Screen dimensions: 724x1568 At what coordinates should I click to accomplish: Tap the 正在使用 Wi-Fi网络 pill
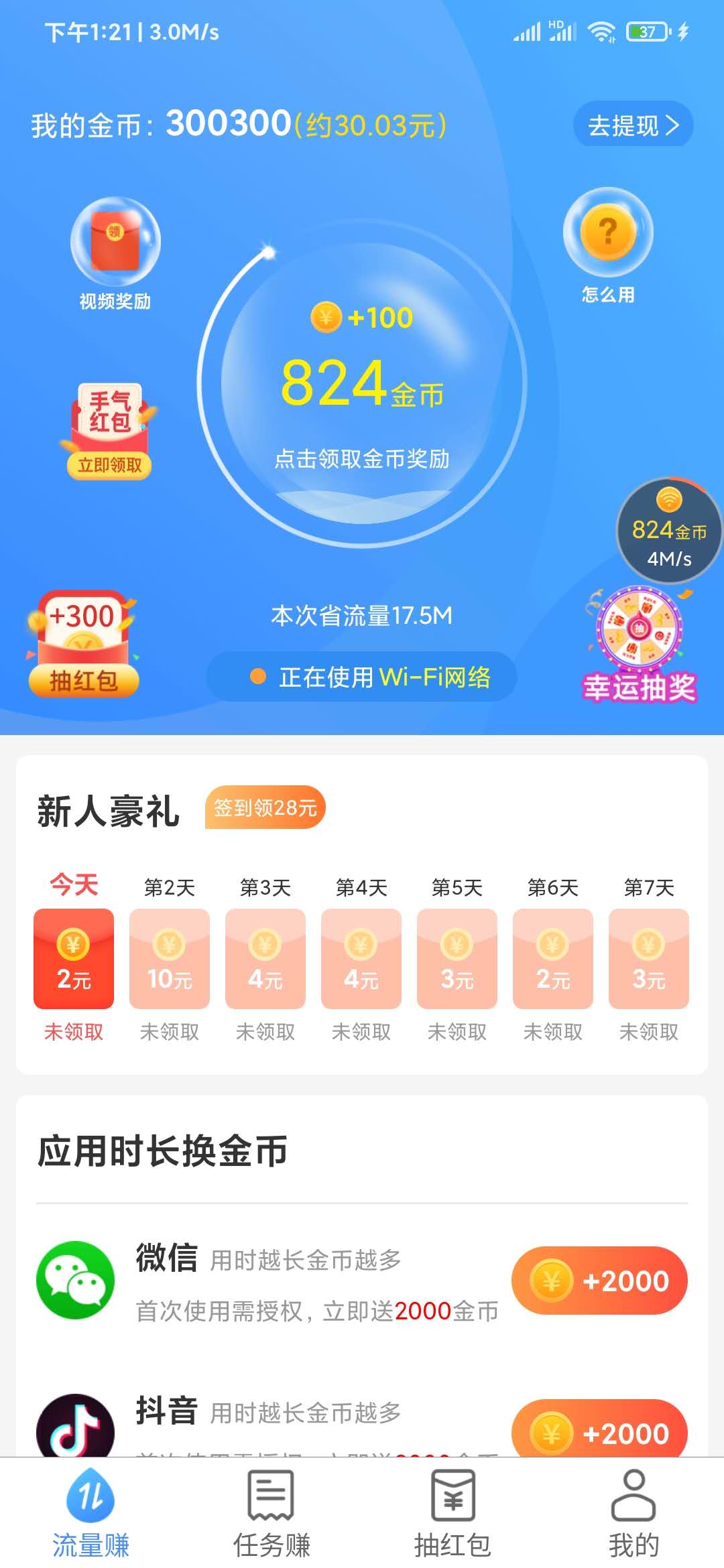[x=362, y=677]
